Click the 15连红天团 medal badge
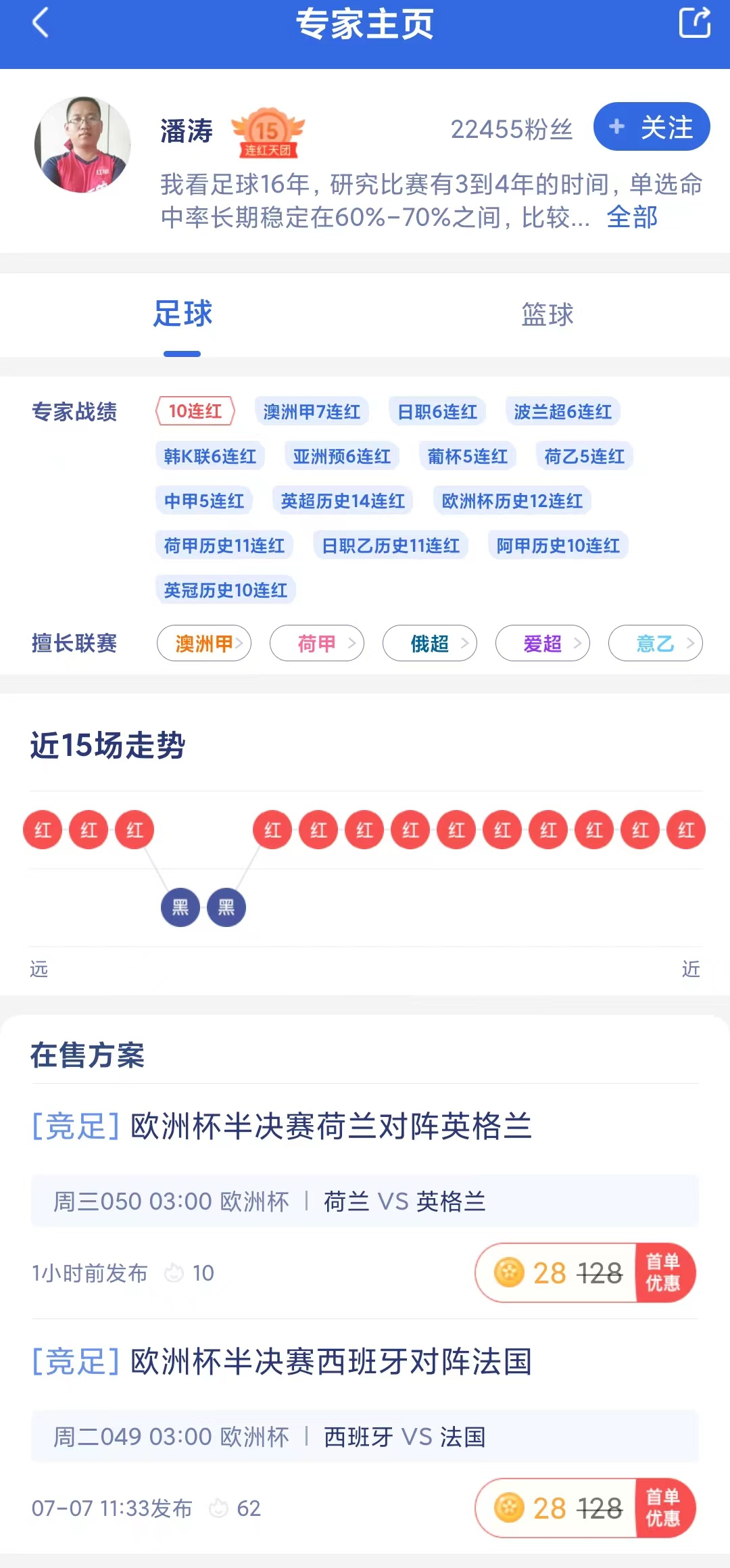The image size is (730, 1568). click(267, 133)
